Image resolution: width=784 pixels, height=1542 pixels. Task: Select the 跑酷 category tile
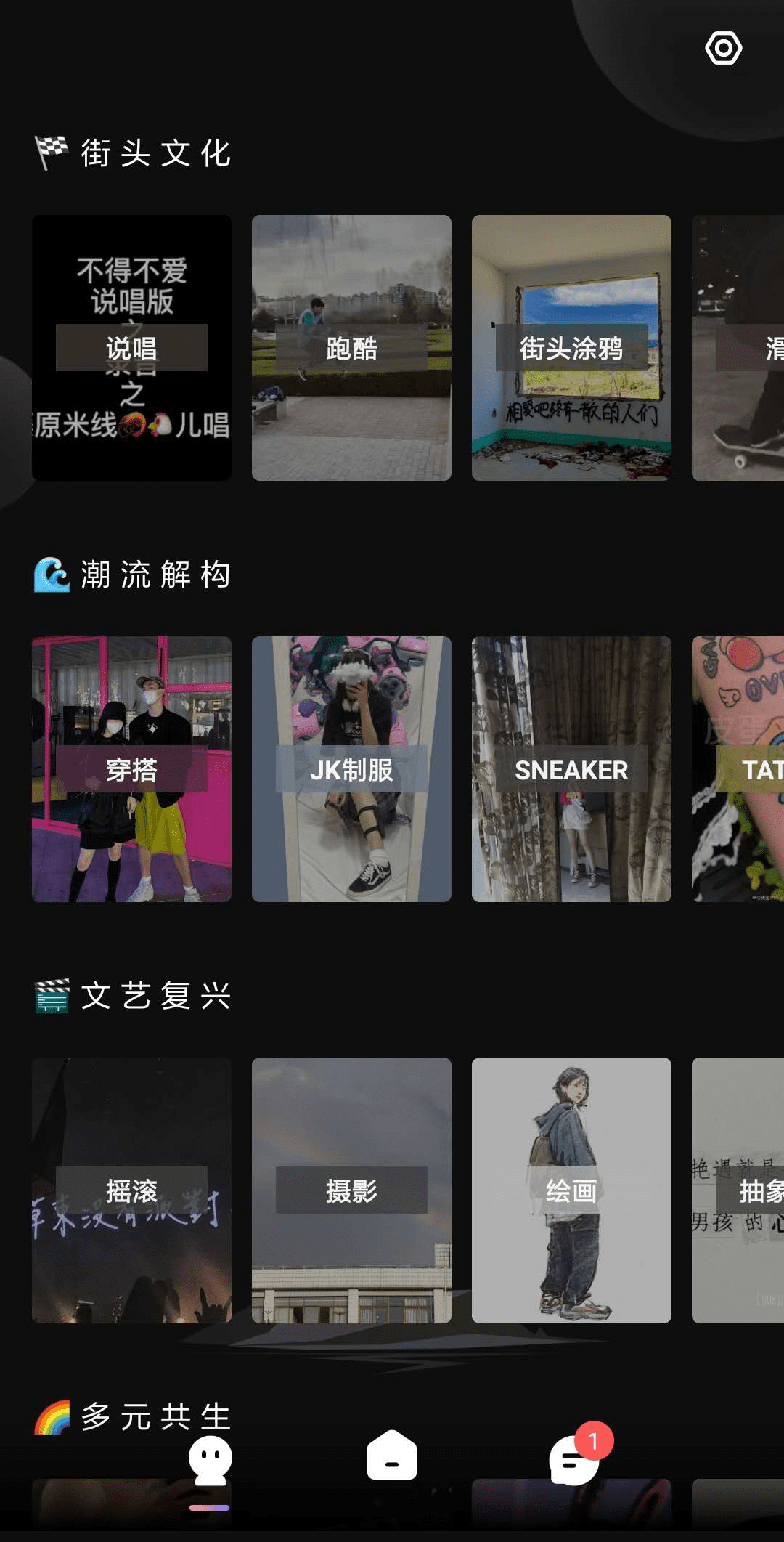click(x=351, y=348)
